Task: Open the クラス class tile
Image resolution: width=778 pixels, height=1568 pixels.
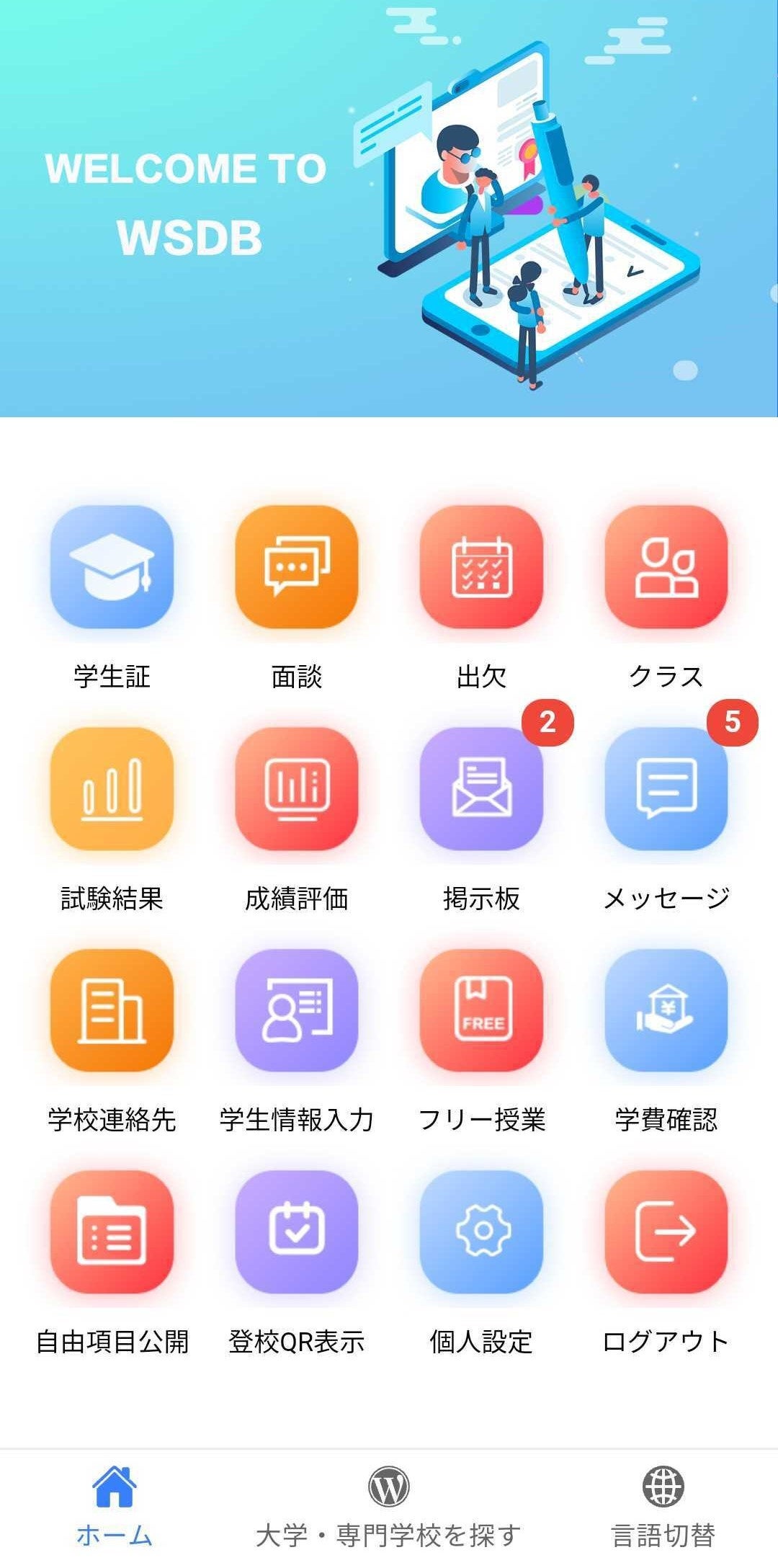Action: tap(666, 567)
